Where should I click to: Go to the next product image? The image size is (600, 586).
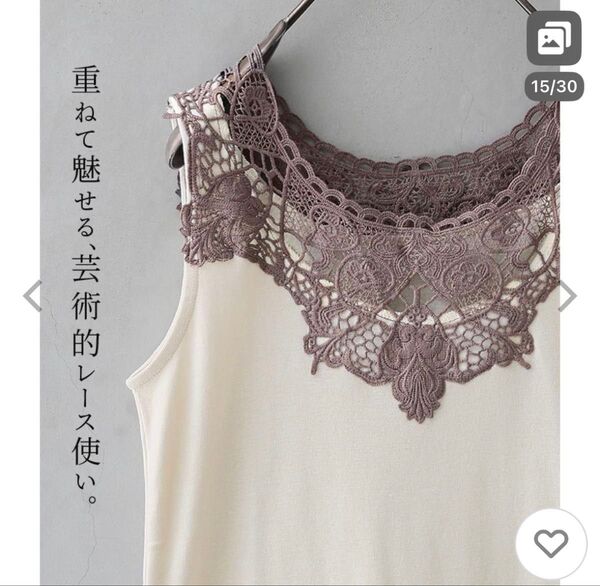567,295
